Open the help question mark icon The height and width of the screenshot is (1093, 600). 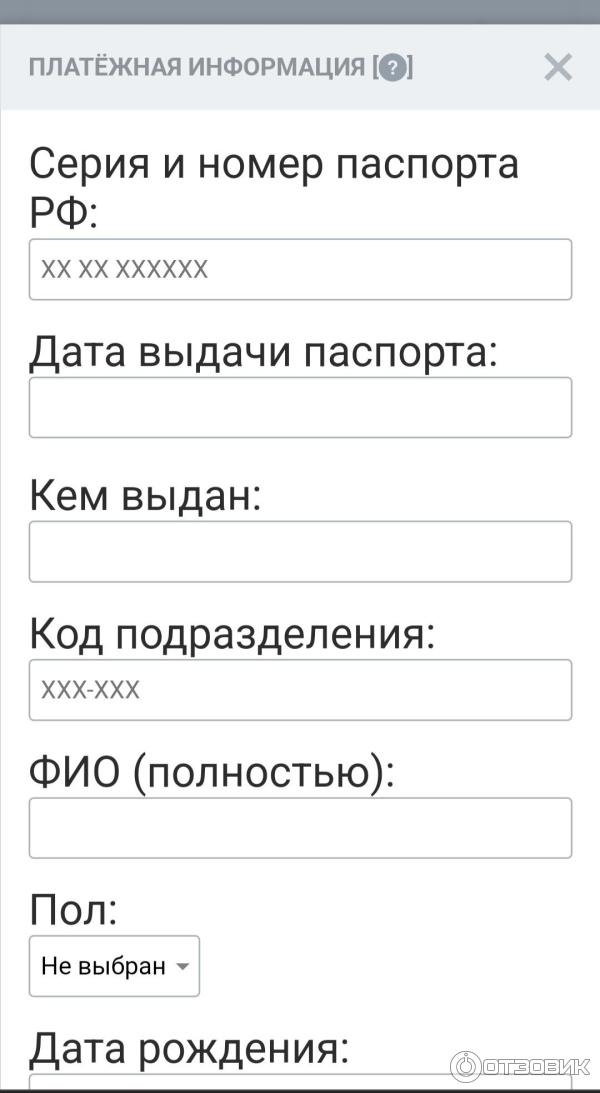pos(395,68)
